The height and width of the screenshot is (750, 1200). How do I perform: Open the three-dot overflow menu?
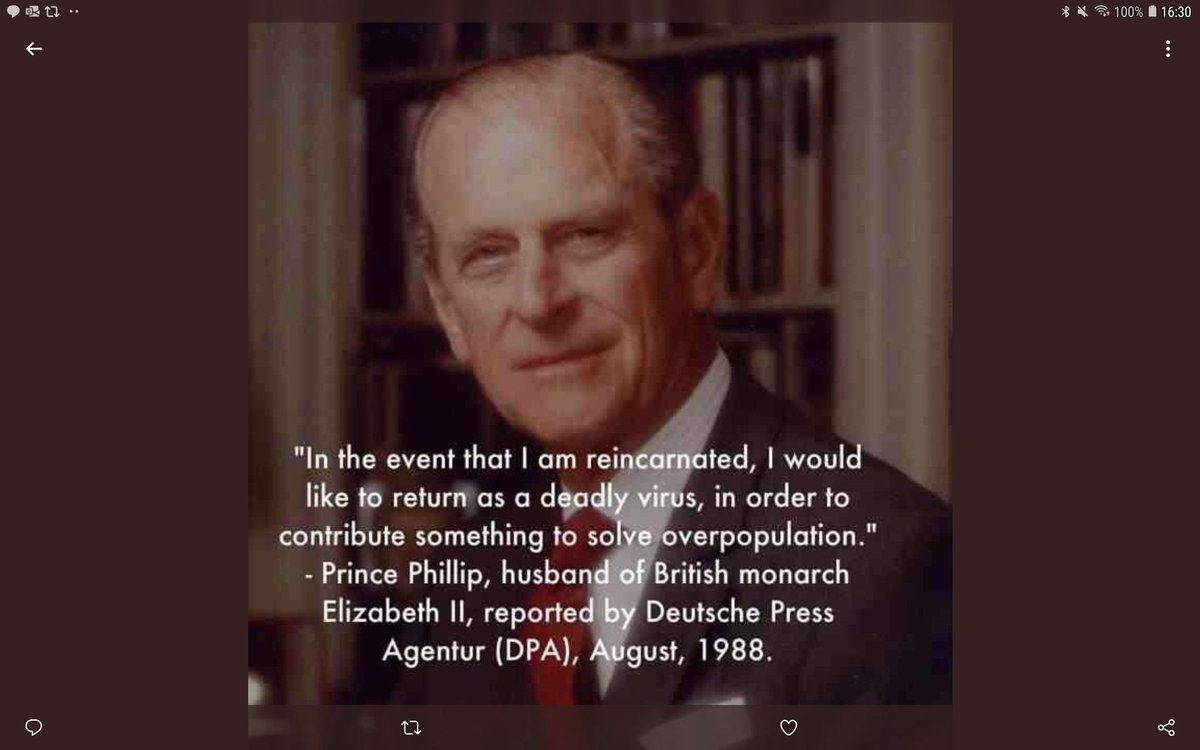coord(1166,49)
